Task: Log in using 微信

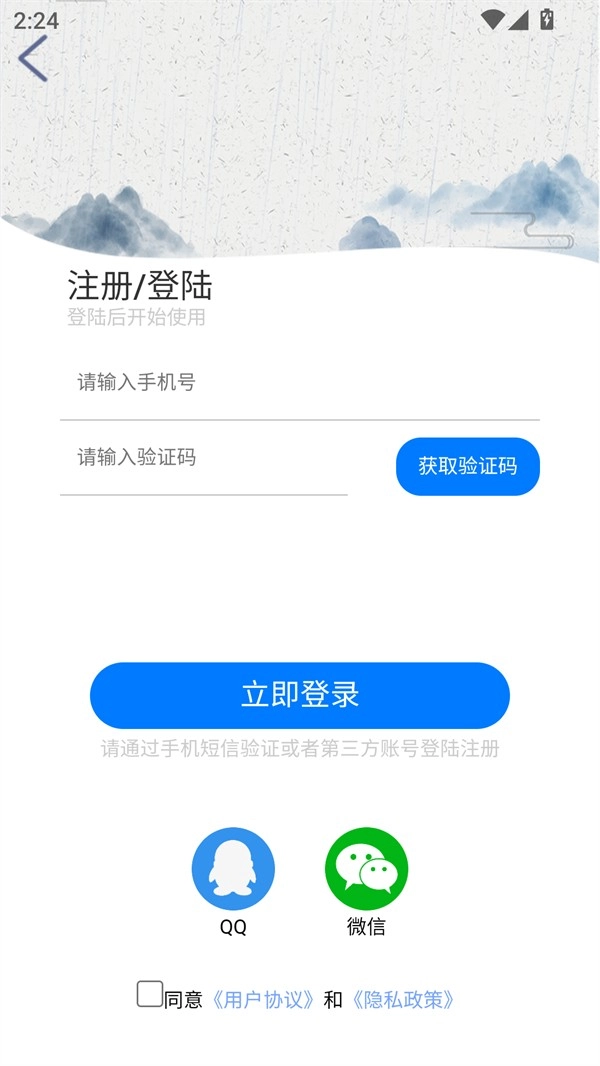Action: point(366,869)
